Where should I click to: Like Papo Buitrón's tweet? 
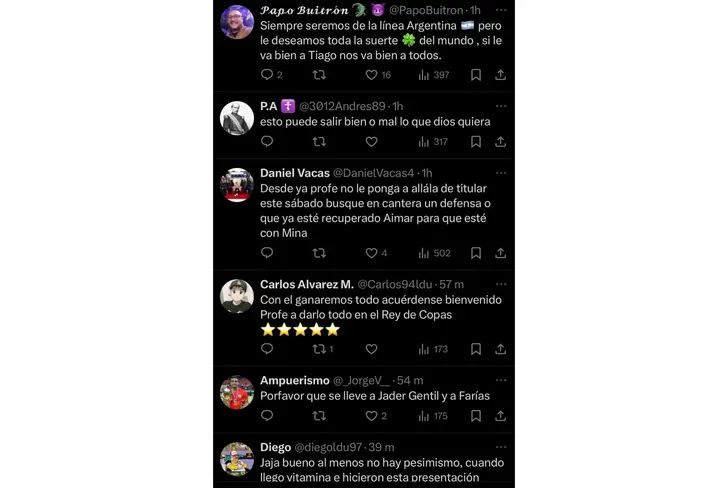371,75
